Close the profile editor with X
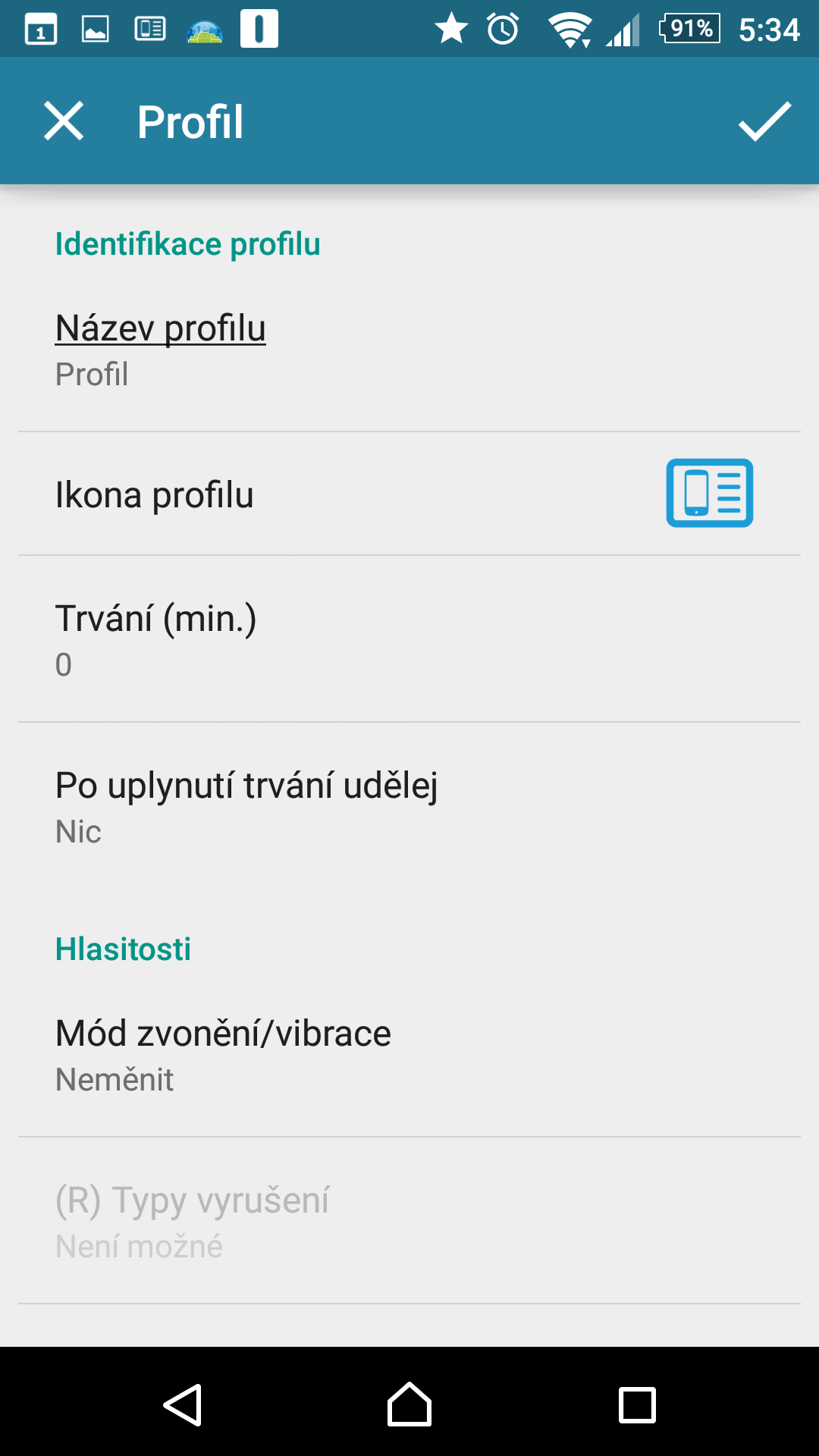Image resolution: width=819 pixels, height=1456 pixels. point(64,121)
